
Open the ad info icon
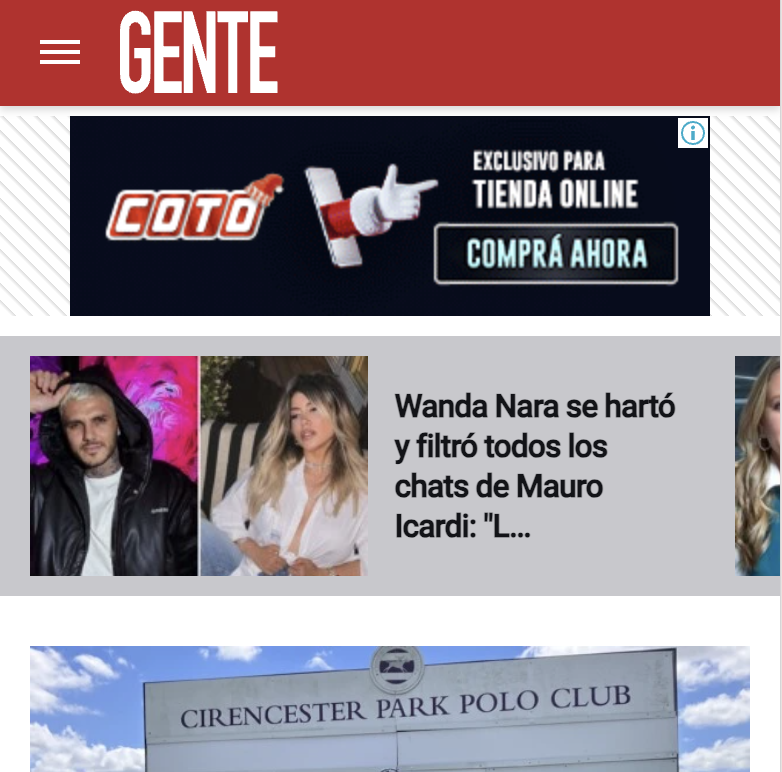(693, 133)
